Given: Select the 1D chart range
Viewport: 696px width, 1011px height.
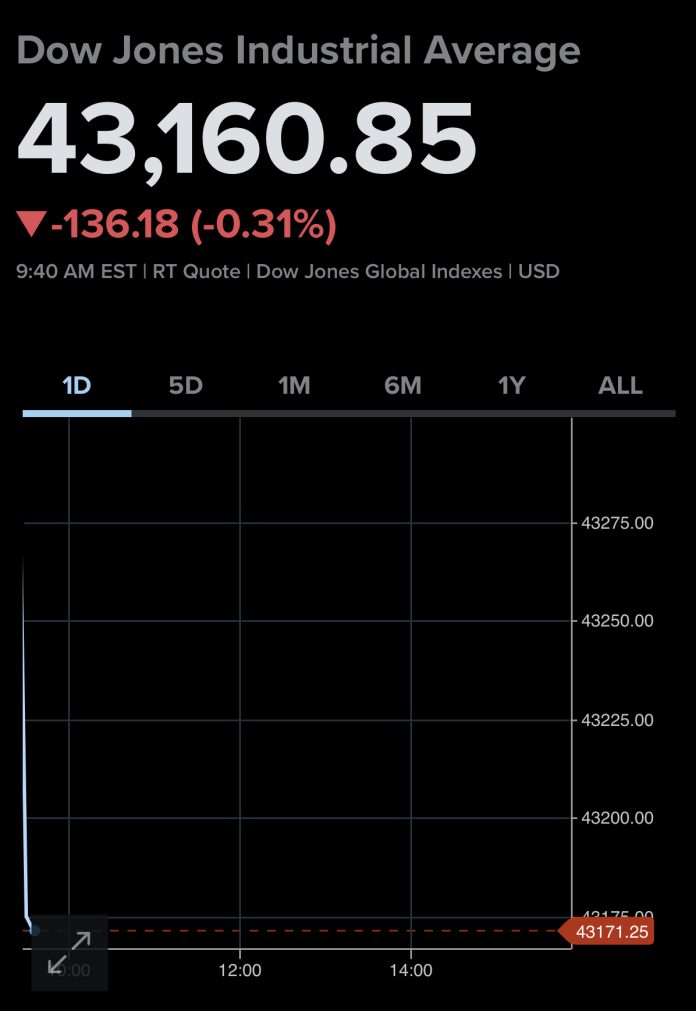Looking at the screenshot, I should pyautogui.click(x=77, y=386).
